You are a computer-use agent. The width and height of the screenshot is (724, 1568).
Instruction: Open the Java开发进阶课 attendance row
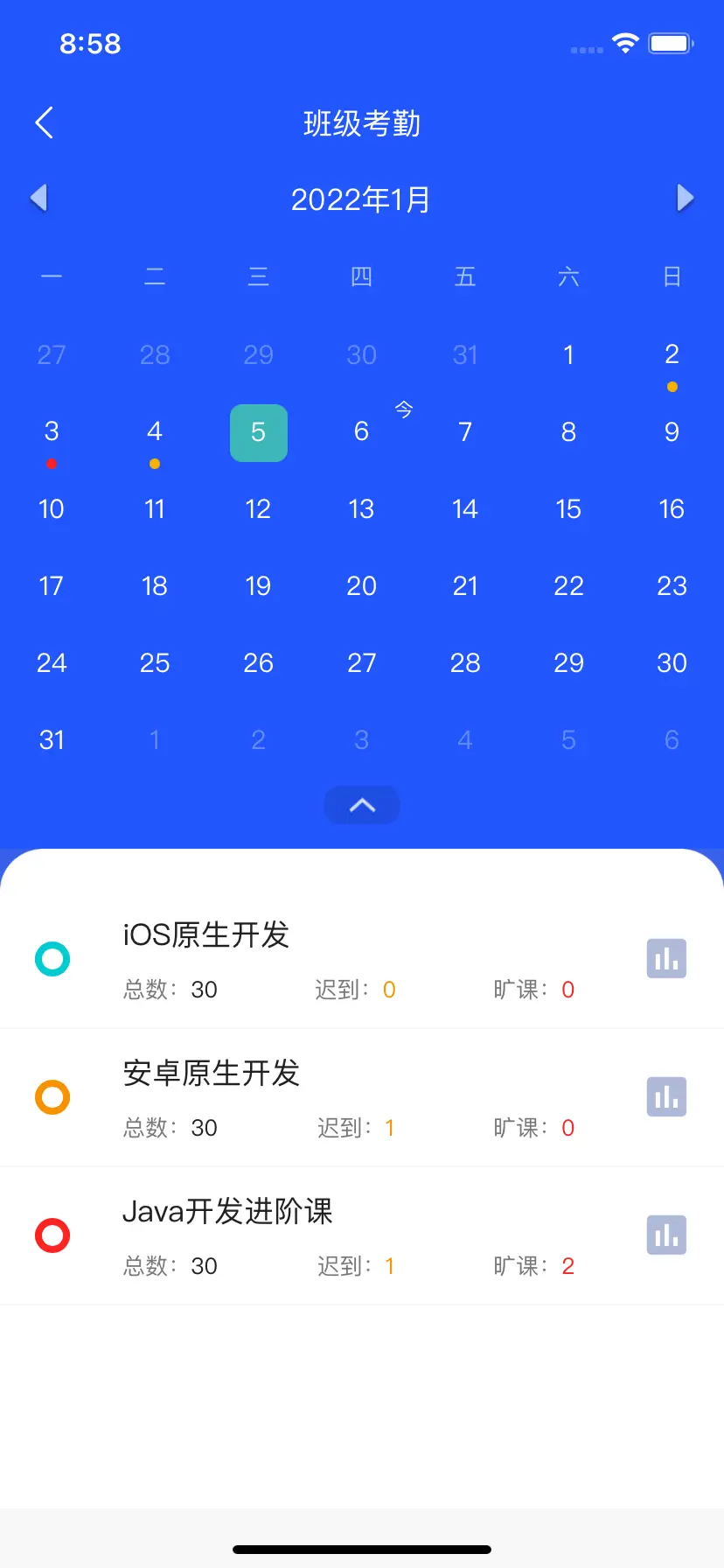coord(362,1236)
